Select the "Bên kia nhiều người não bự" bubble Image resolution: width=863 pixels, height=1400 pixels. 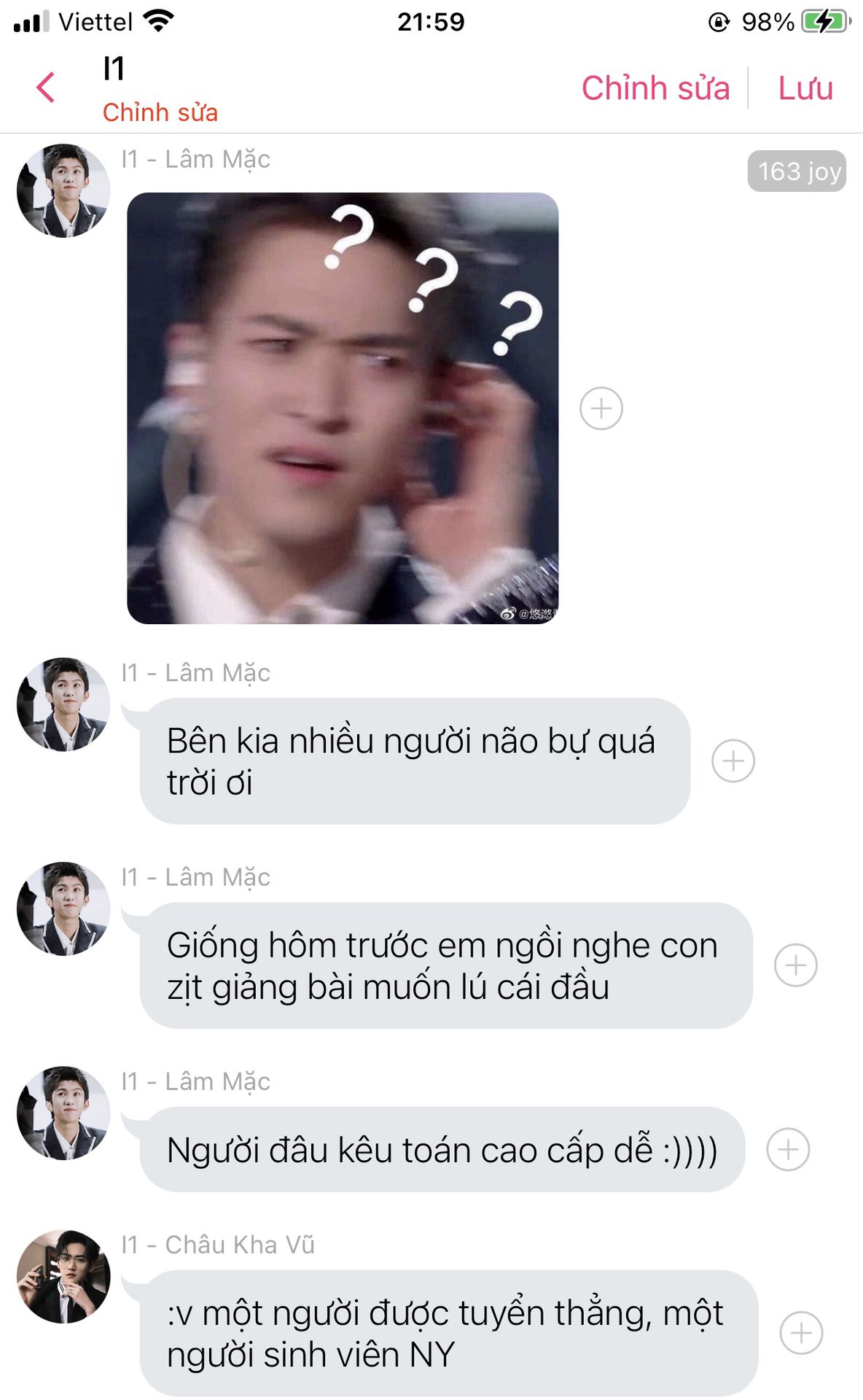point(415,761)
